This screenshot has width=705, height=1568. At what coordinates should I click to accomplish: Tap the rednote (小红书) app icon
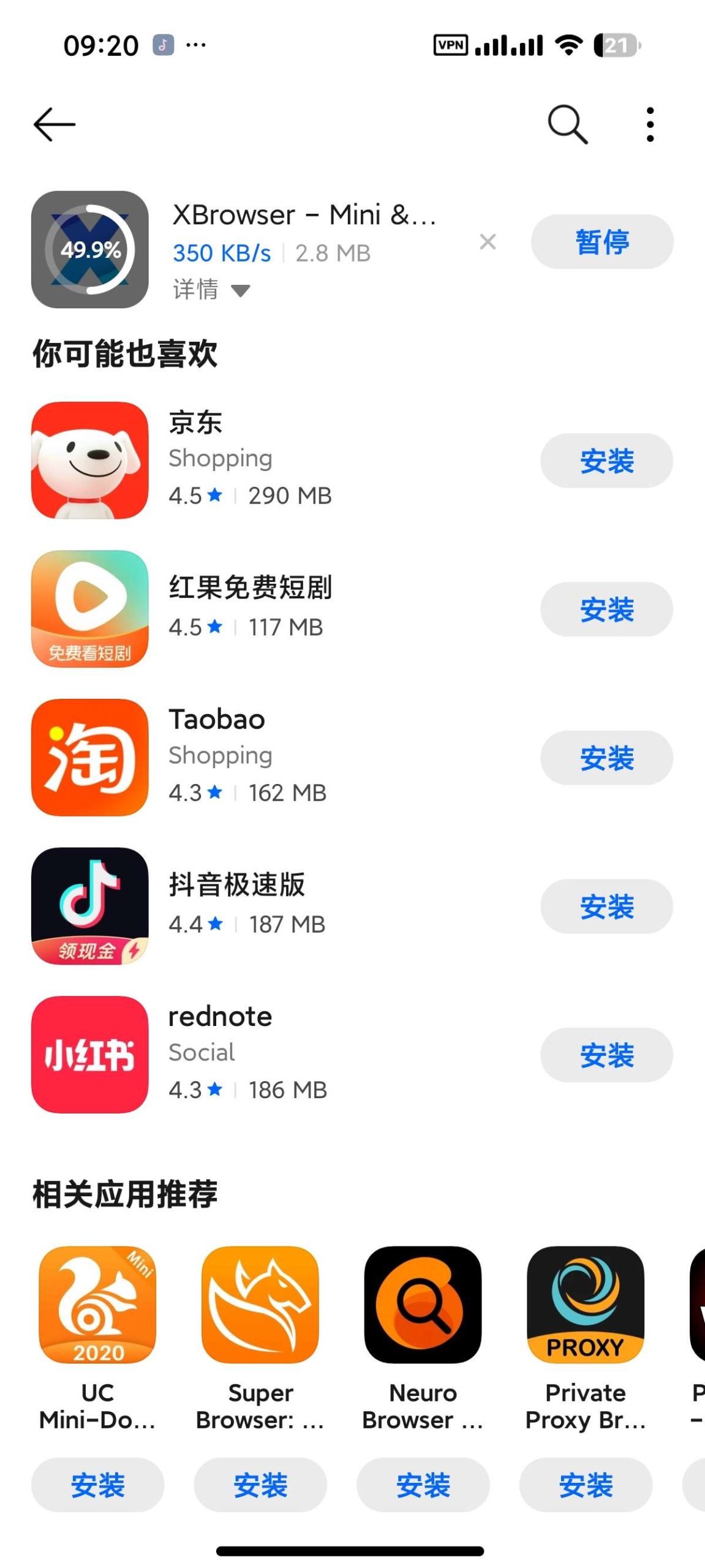tap(89, 1055)
